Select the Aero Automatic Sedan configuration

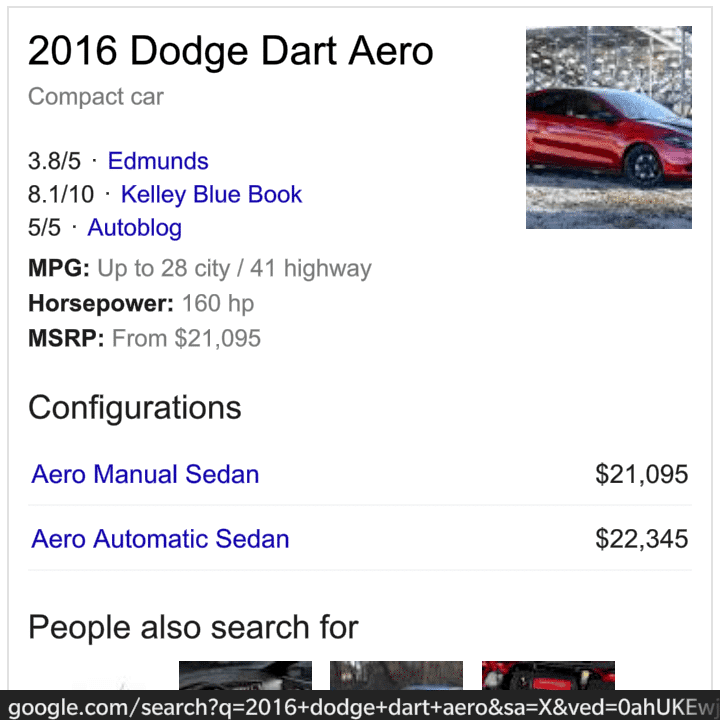(x=160, y=539)
